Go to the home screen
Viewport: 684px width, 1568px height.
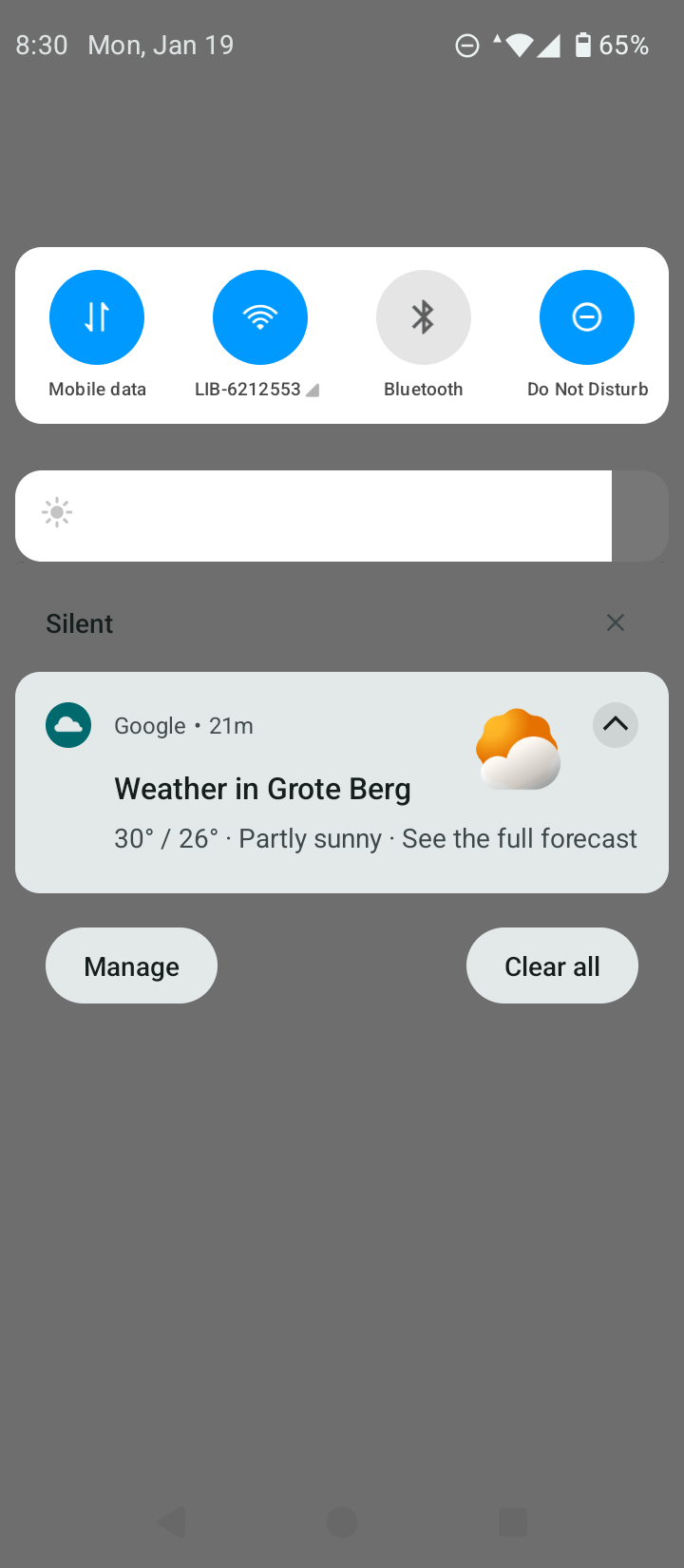point(342,1522)
